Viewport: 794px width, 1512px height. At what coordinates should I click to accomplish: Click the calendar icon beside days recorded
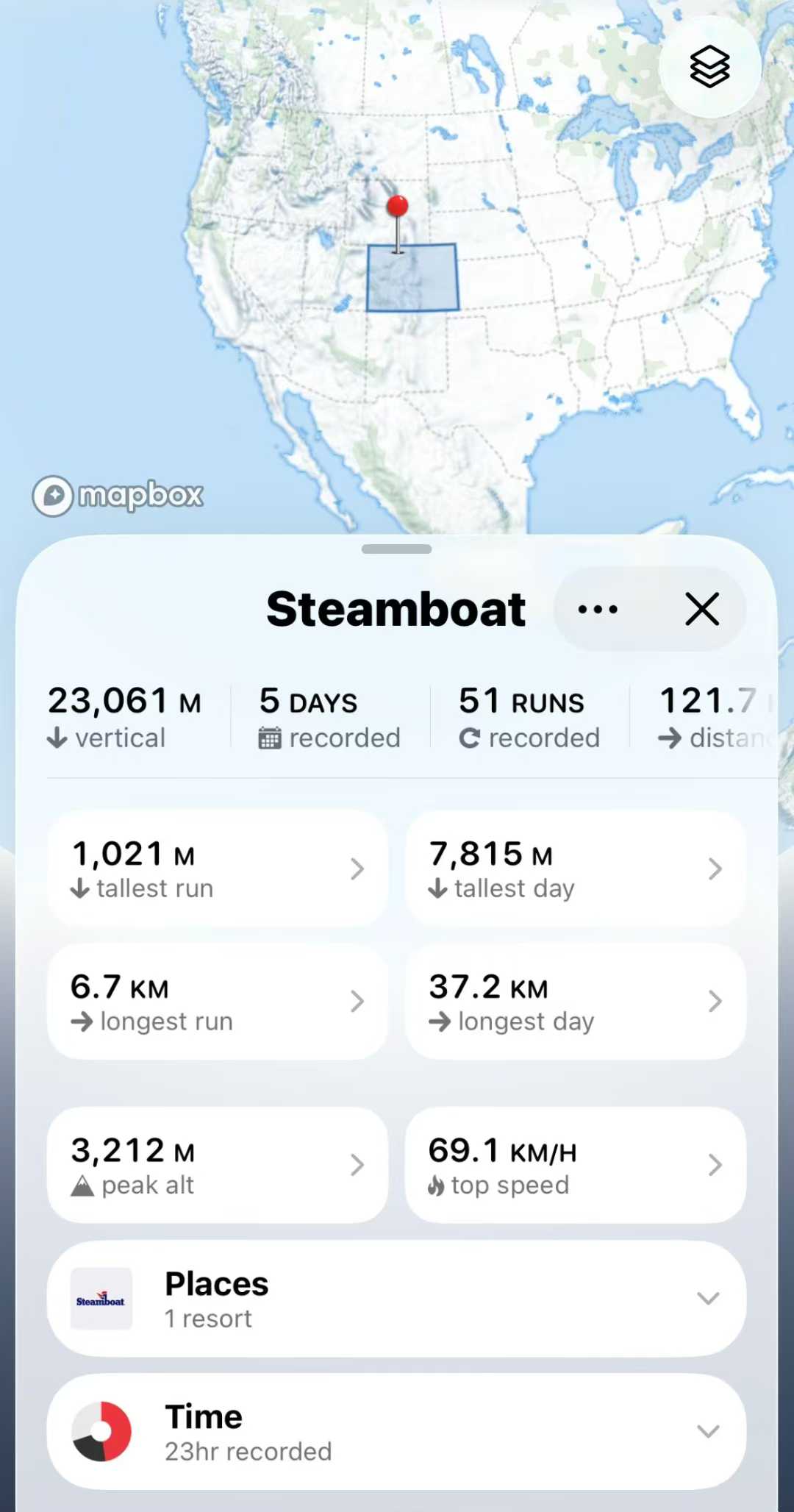click(270, 738)
